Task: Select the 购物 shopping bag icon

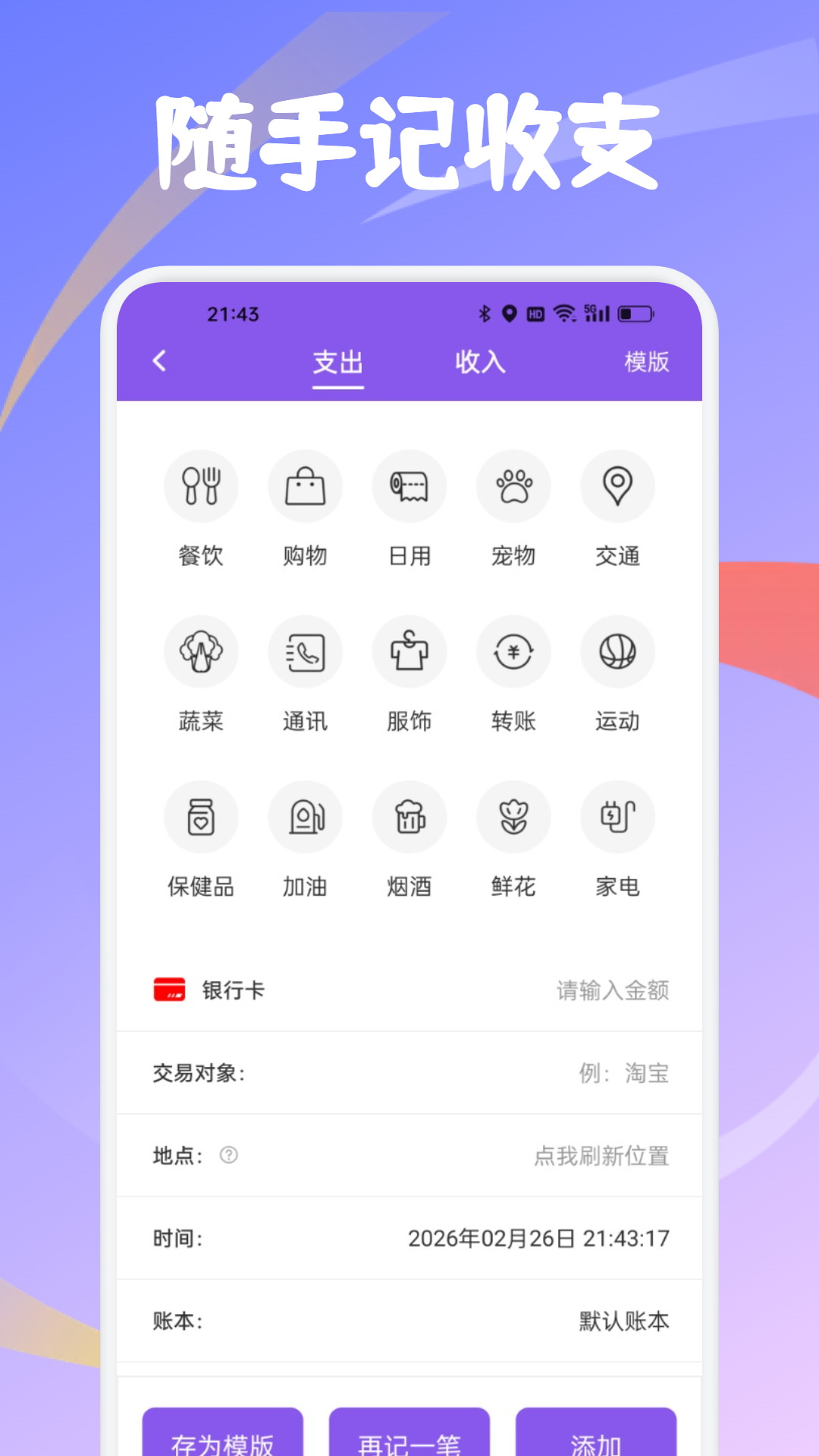Action: [x=305, y=486]
